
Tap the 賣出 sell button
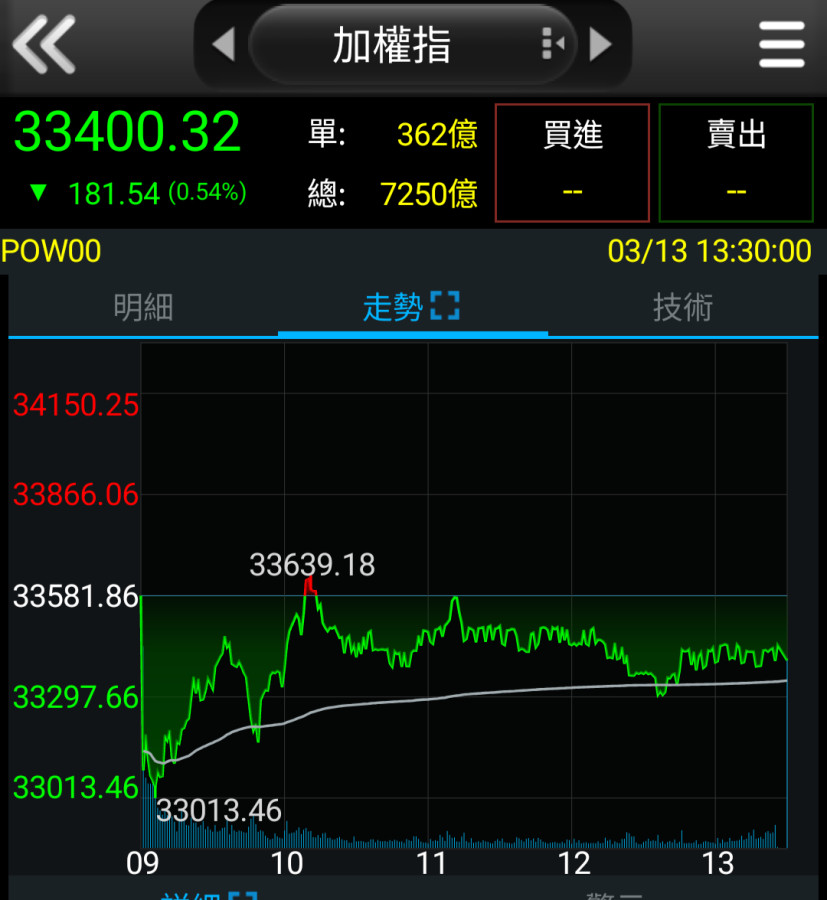(x=736, y=162)
